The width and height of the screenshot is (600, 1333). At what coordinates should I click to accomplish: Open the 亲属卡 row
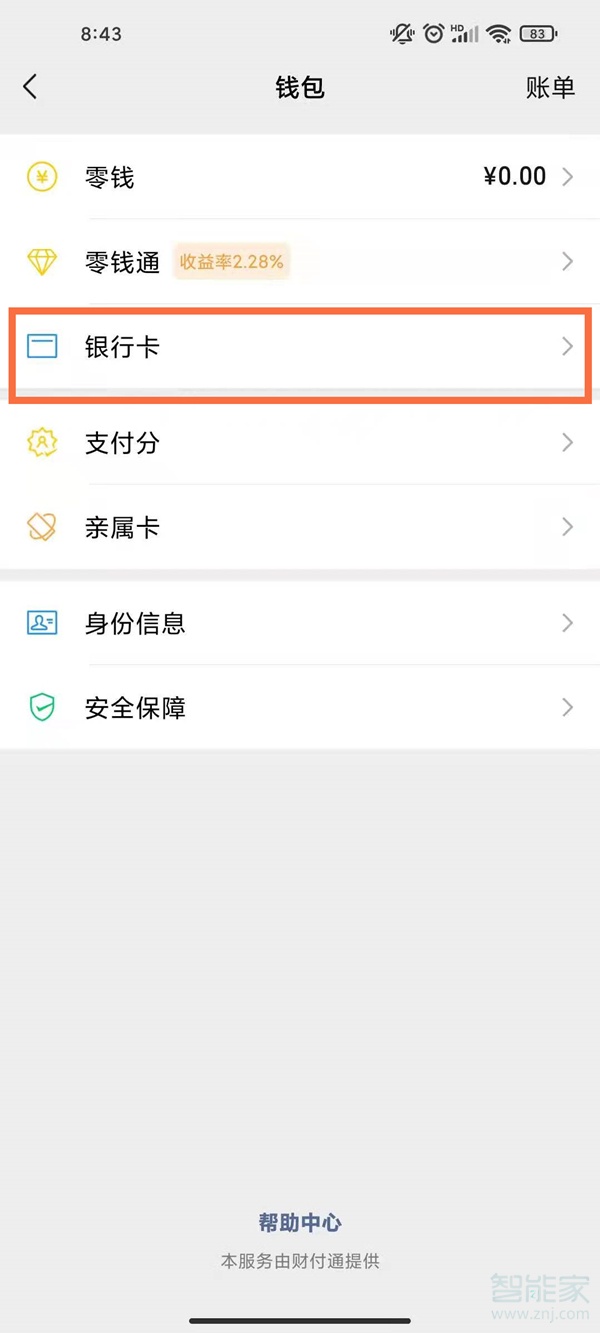coord(300,527)
